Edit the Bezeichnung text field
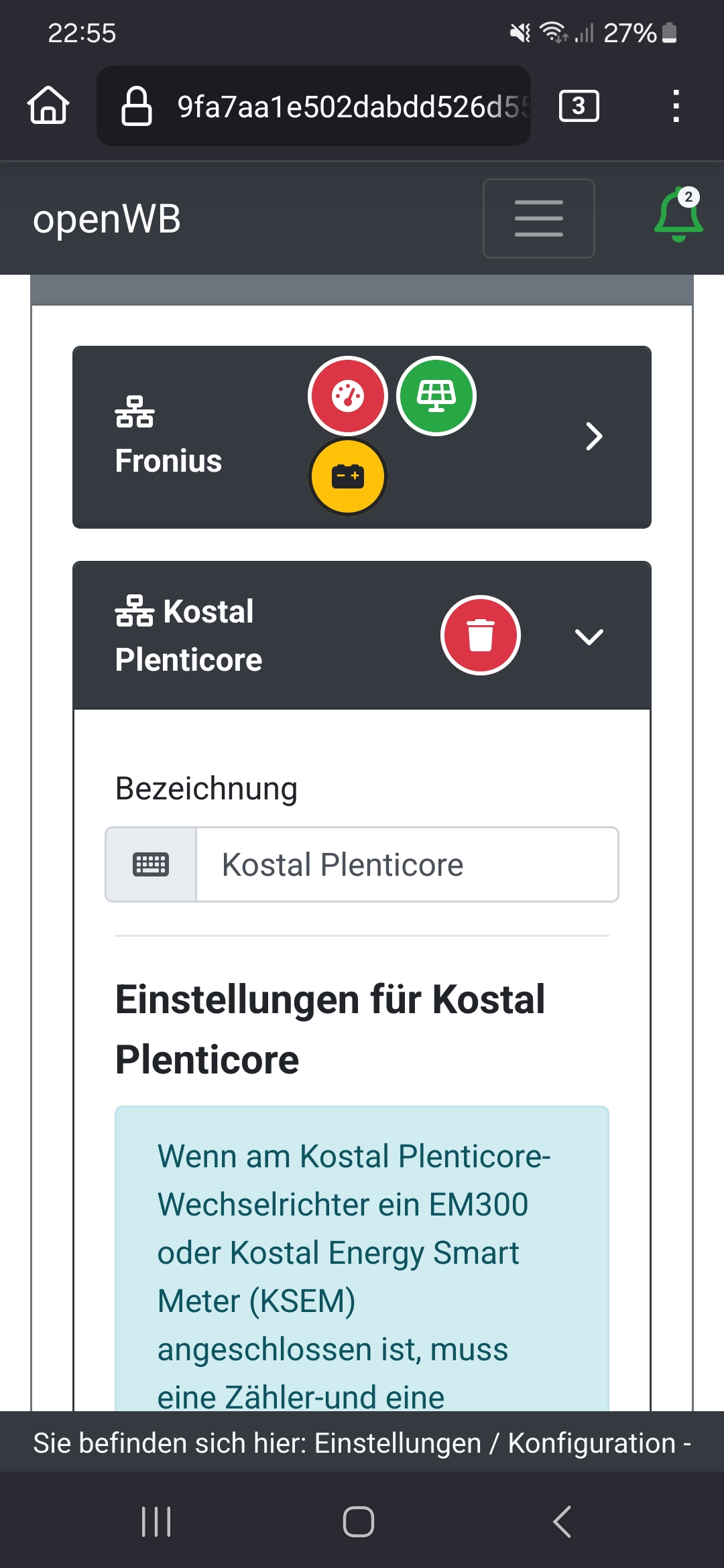The height and width of the screenshot is (1568, 724). [406, 864]
